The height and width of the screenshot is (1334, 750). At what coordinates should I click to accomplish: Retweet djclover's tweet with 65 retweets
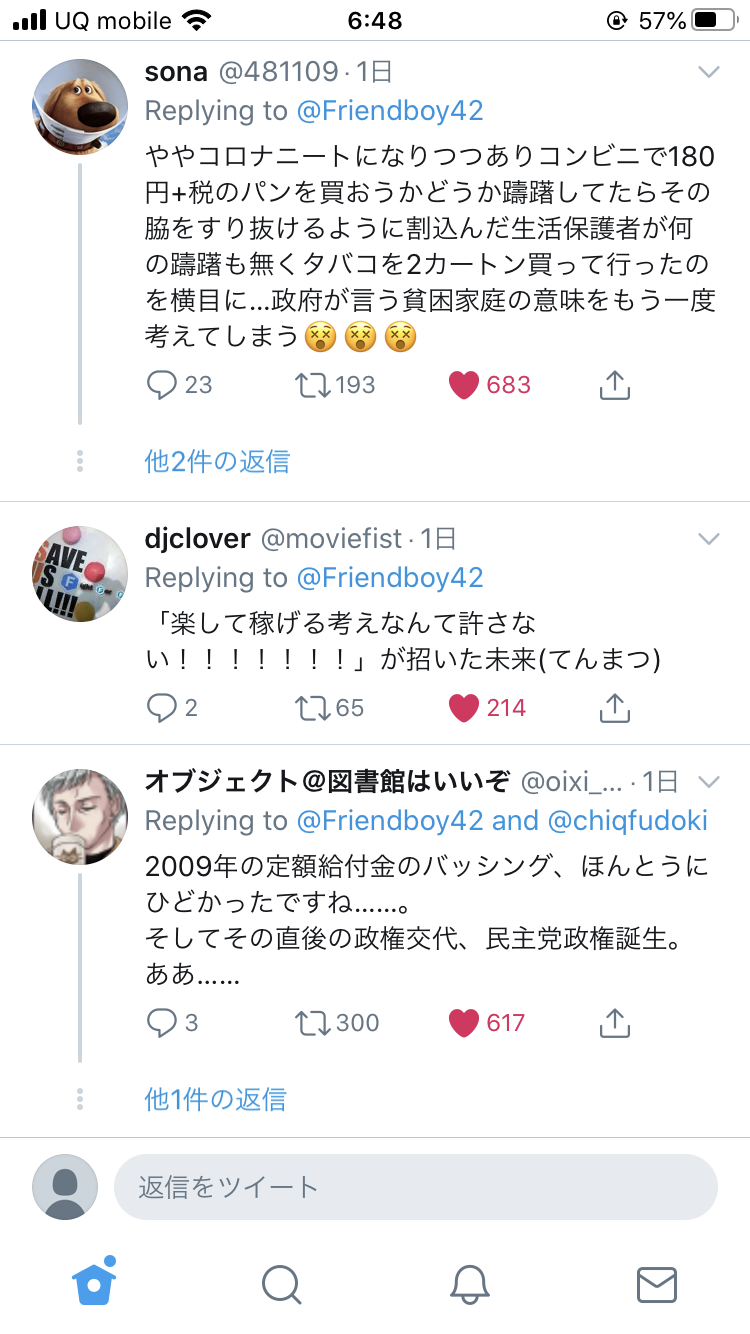click(x=313, y=708)
